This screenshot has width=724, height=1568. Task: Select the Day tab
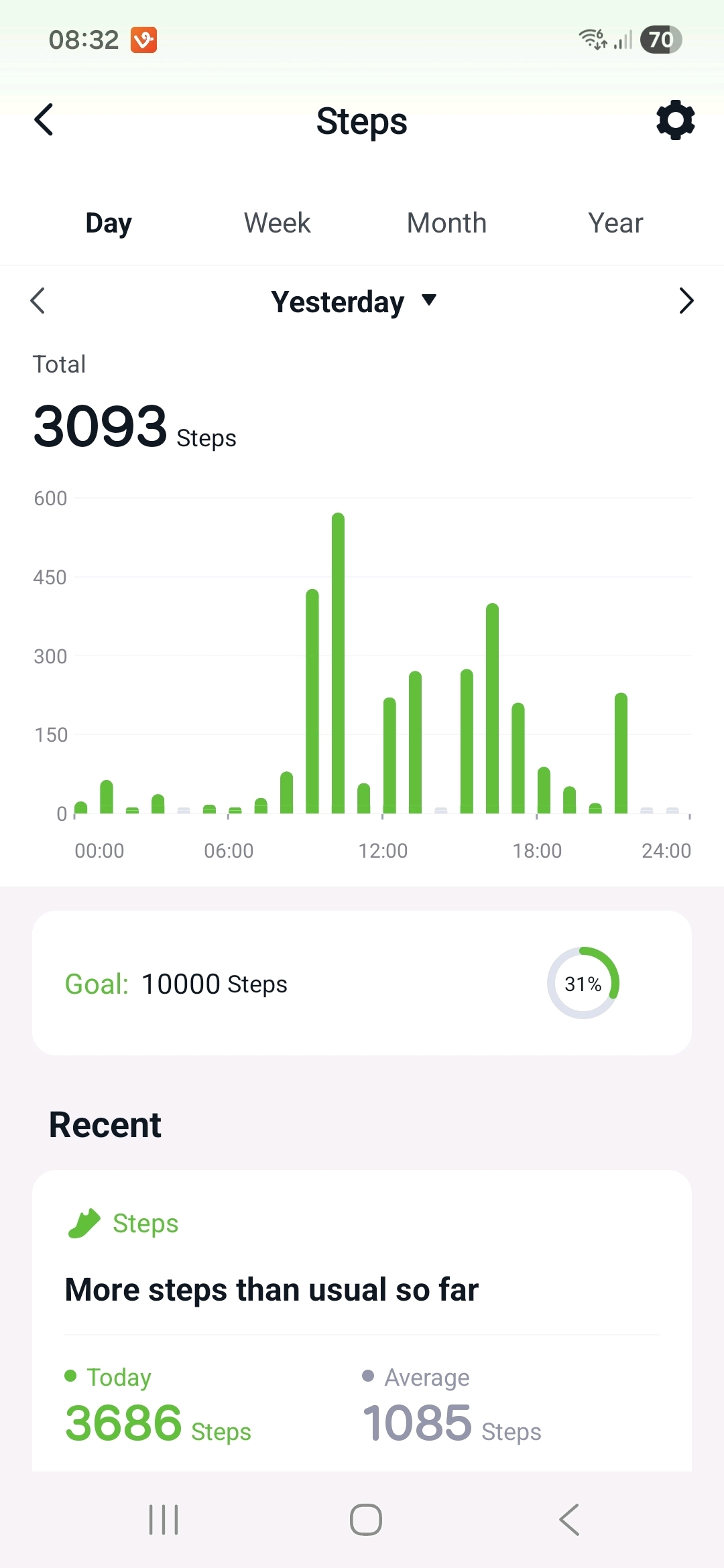tap(109, 223)
